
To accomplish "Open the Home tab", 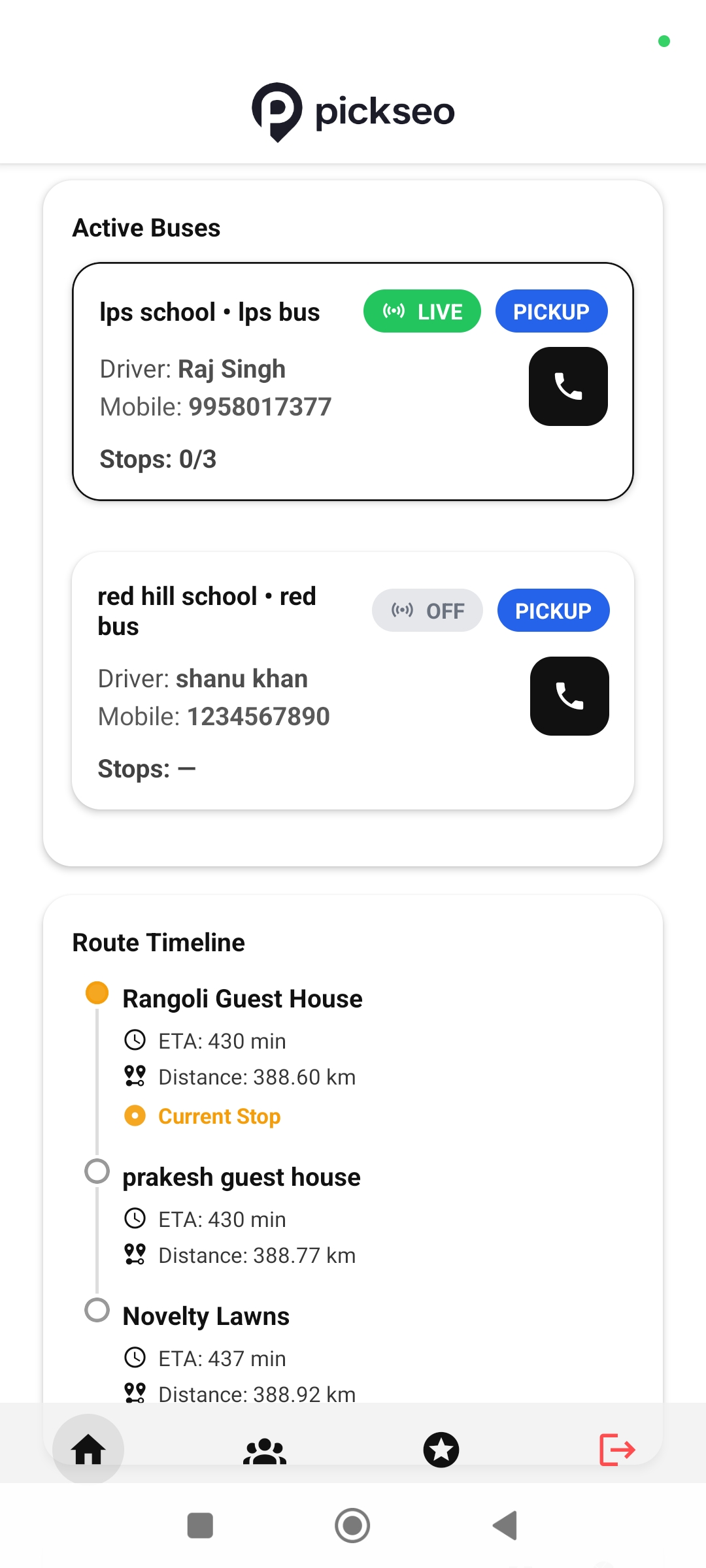I will 88,1450.
